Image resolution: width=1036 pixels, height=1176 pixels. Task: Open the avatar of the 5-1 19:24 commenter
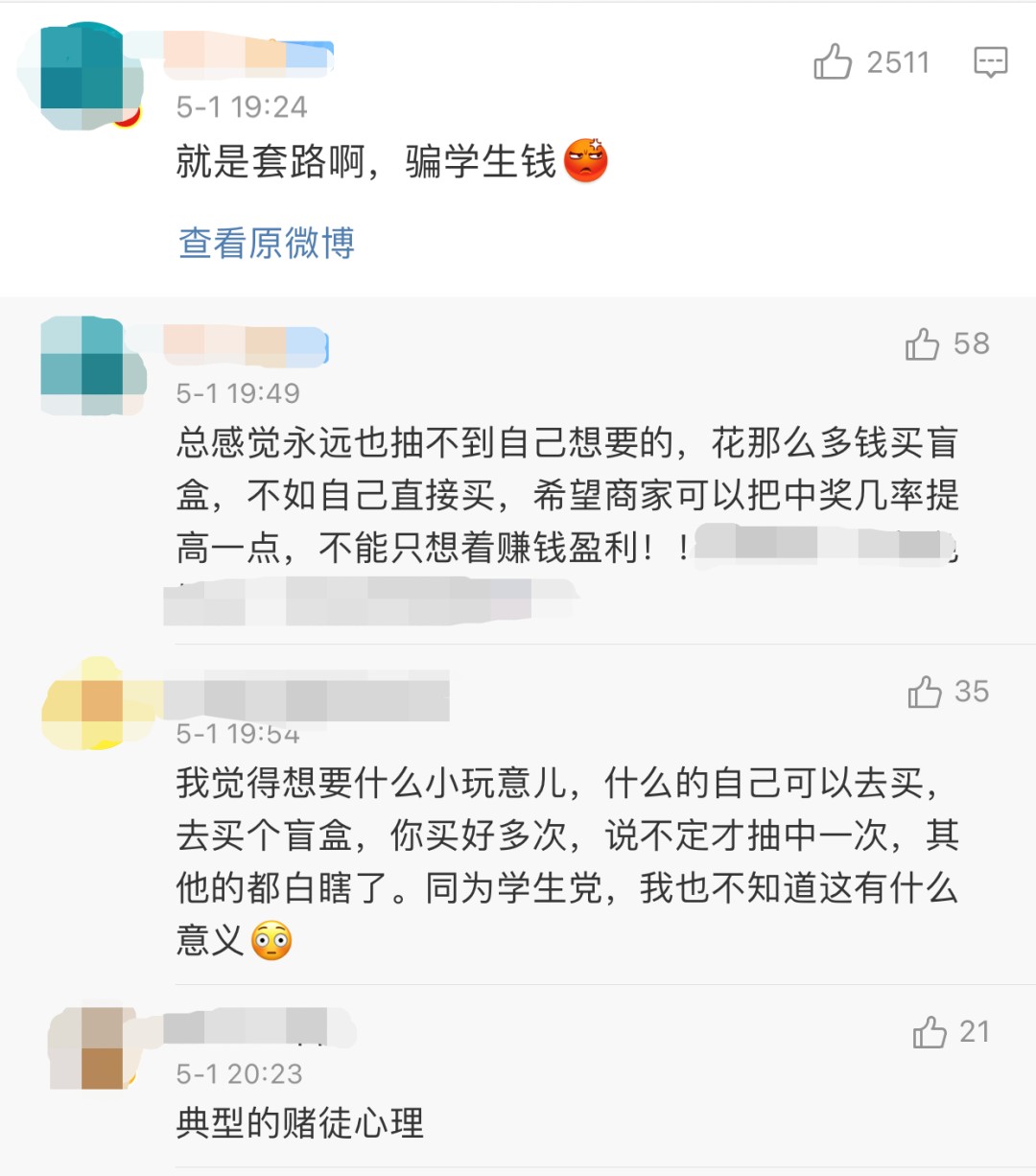(x=82, y=77)
